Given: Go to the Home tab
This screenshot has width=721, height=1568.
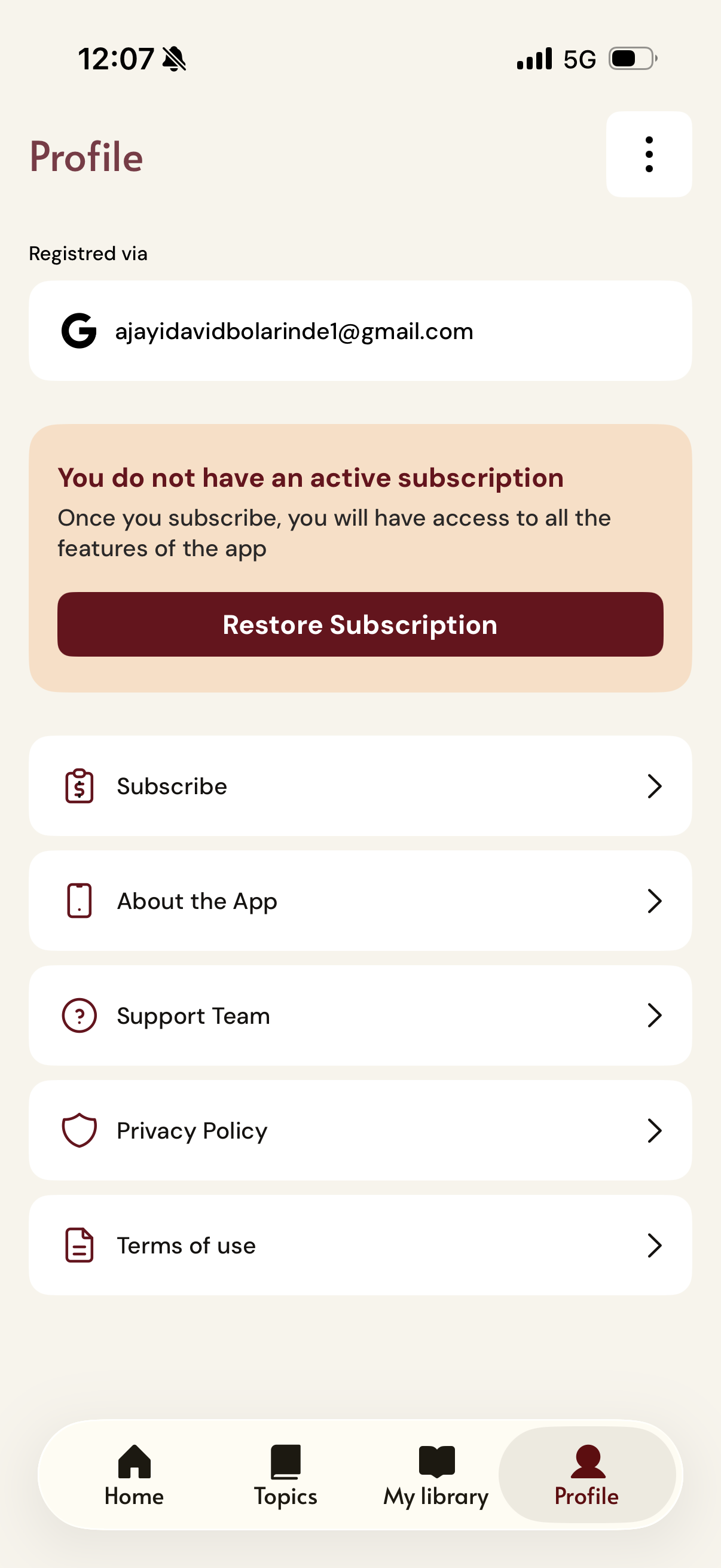Looking at the screenshot, I should (x=134, y=1475).
